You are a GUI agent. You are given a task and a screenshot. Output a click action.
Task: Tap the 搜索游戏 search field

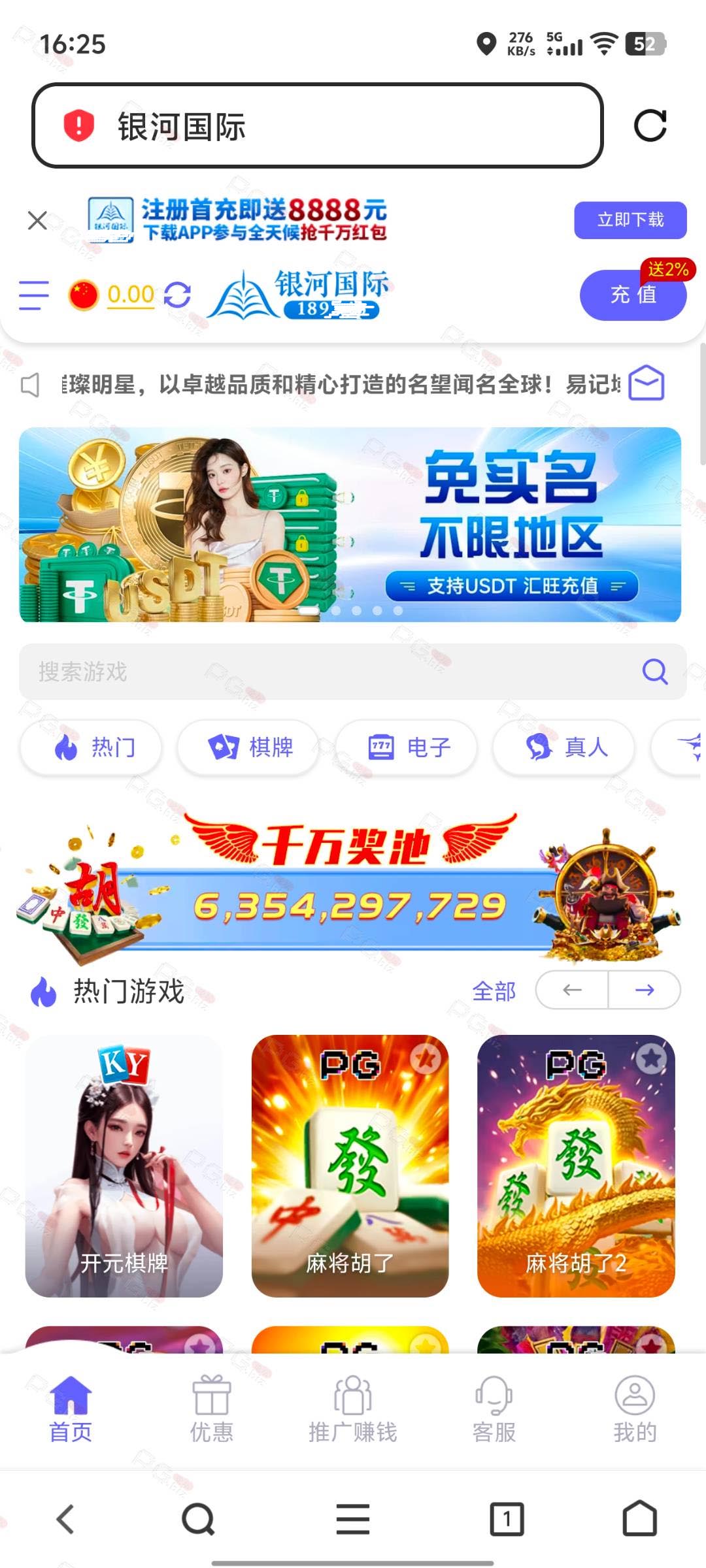[x=353, y=672]
